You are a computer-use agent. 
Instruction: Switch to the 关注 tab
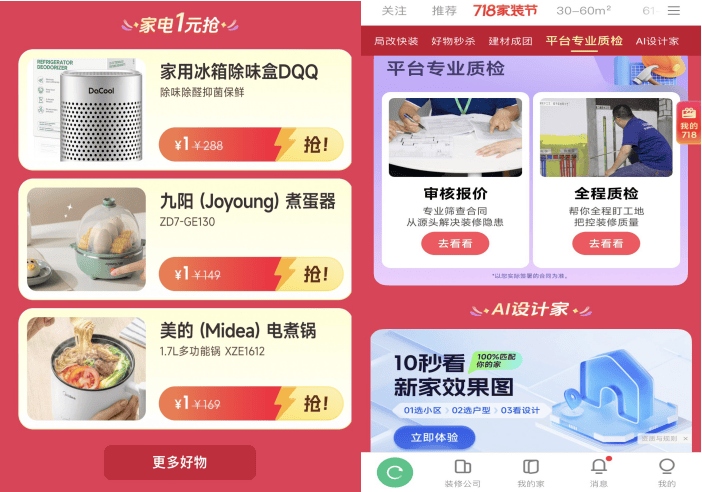(394, 11)
